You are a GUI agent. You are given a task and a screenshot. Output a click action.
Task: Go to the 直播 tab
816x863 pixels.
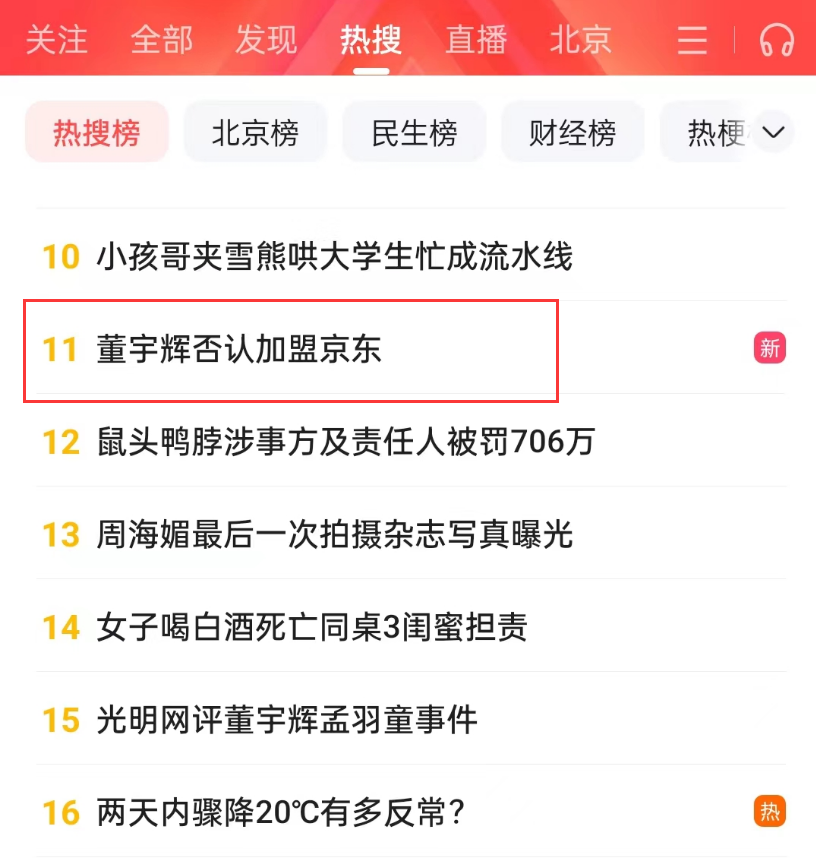[x=476, y=40]
